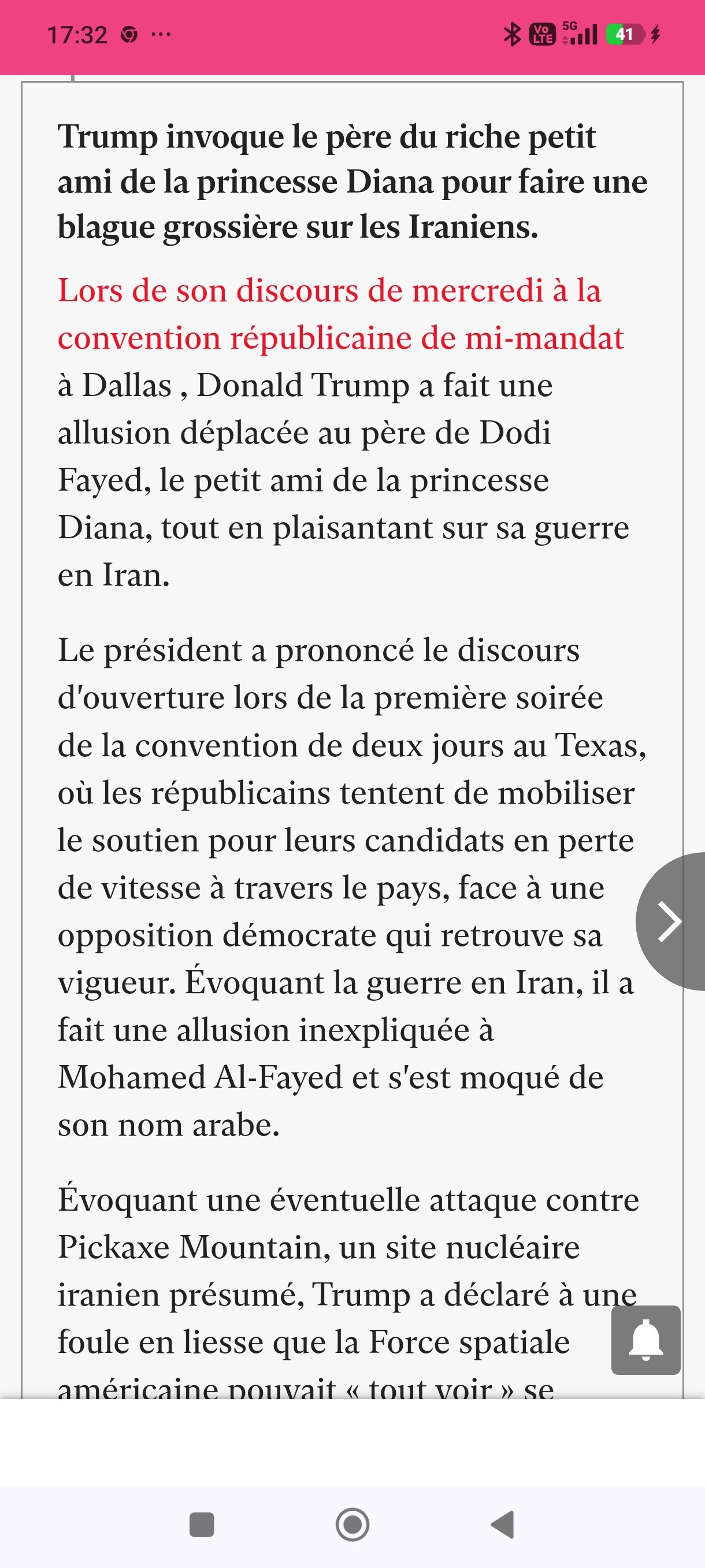
Task: Open the recent apps view
Action: coord(202,1524)
